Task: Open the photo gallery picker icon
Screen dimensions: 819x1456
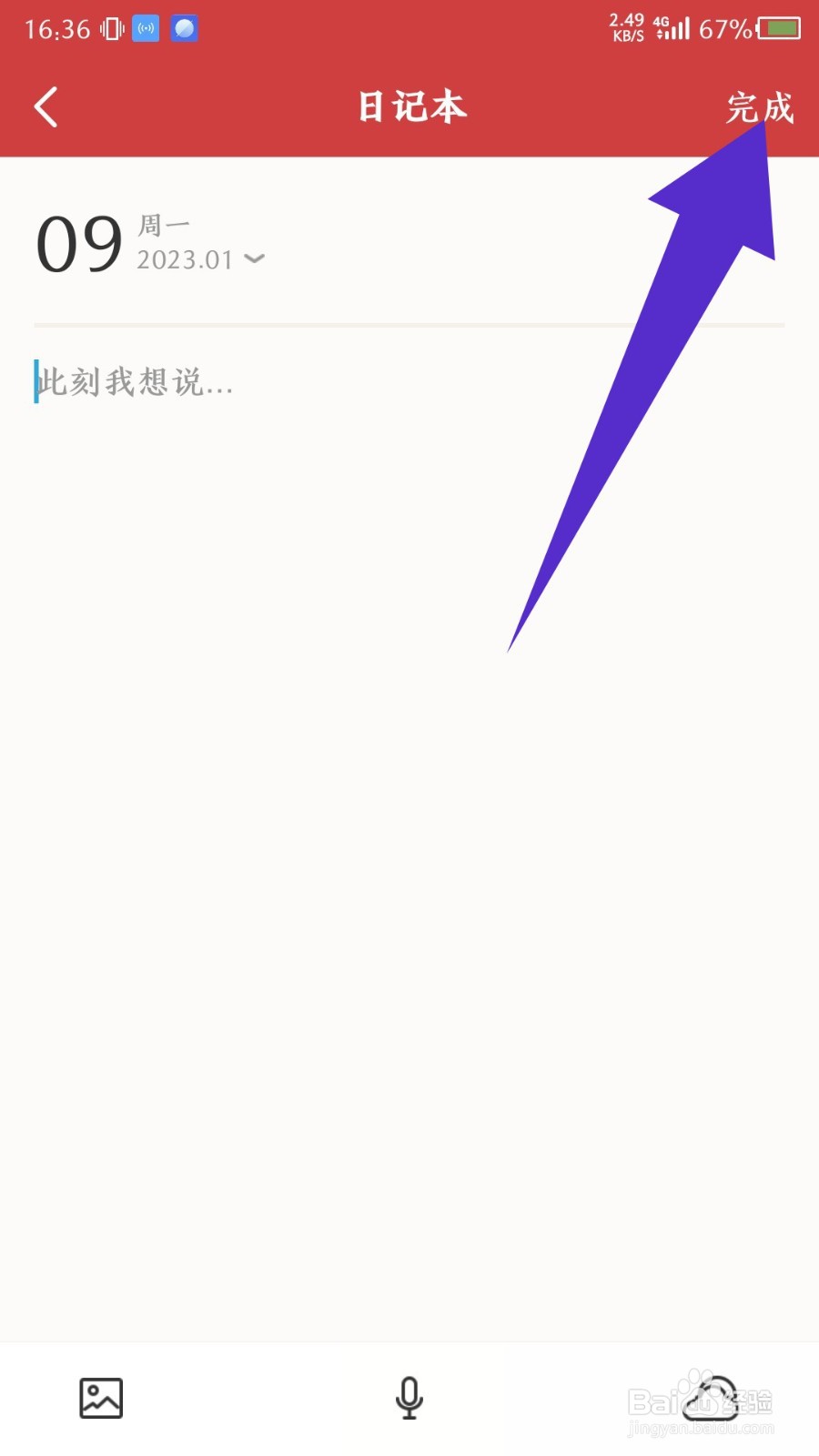Action: pyautogui.click(x=100, y=1399)
